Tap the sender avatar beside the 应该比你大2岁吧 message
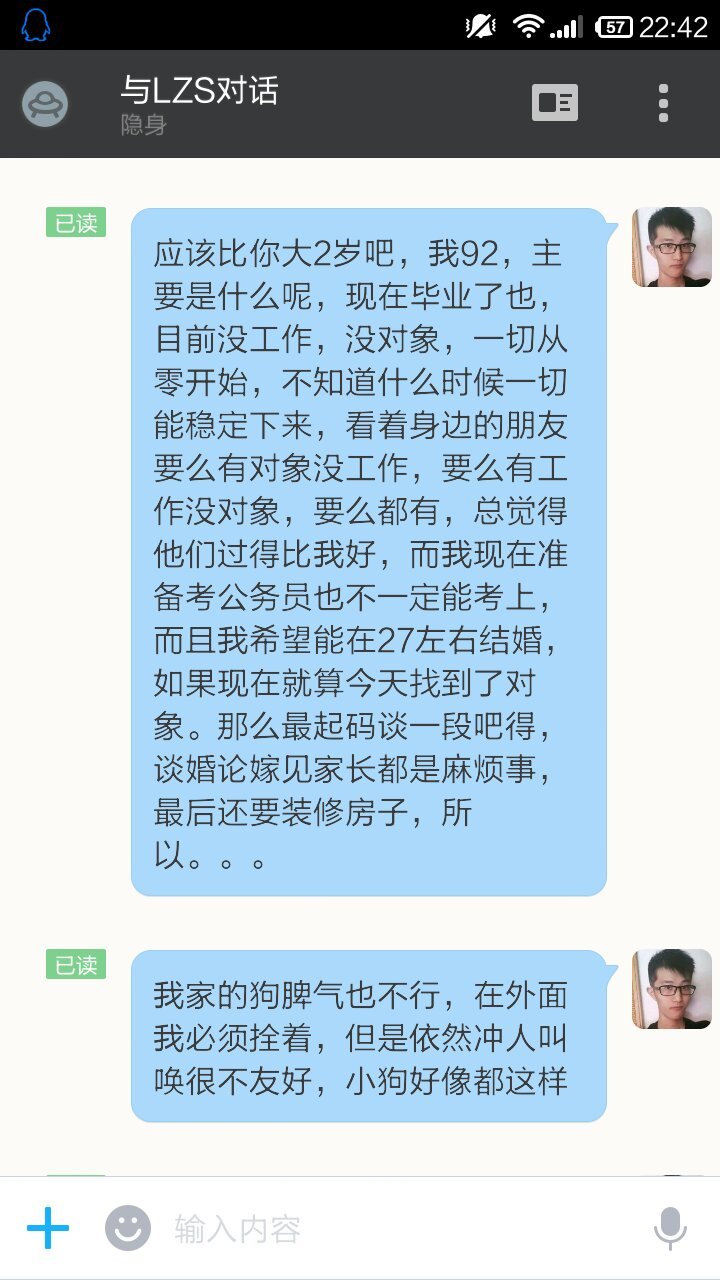This screenshot has height=1280, width=720. (671, 247)
